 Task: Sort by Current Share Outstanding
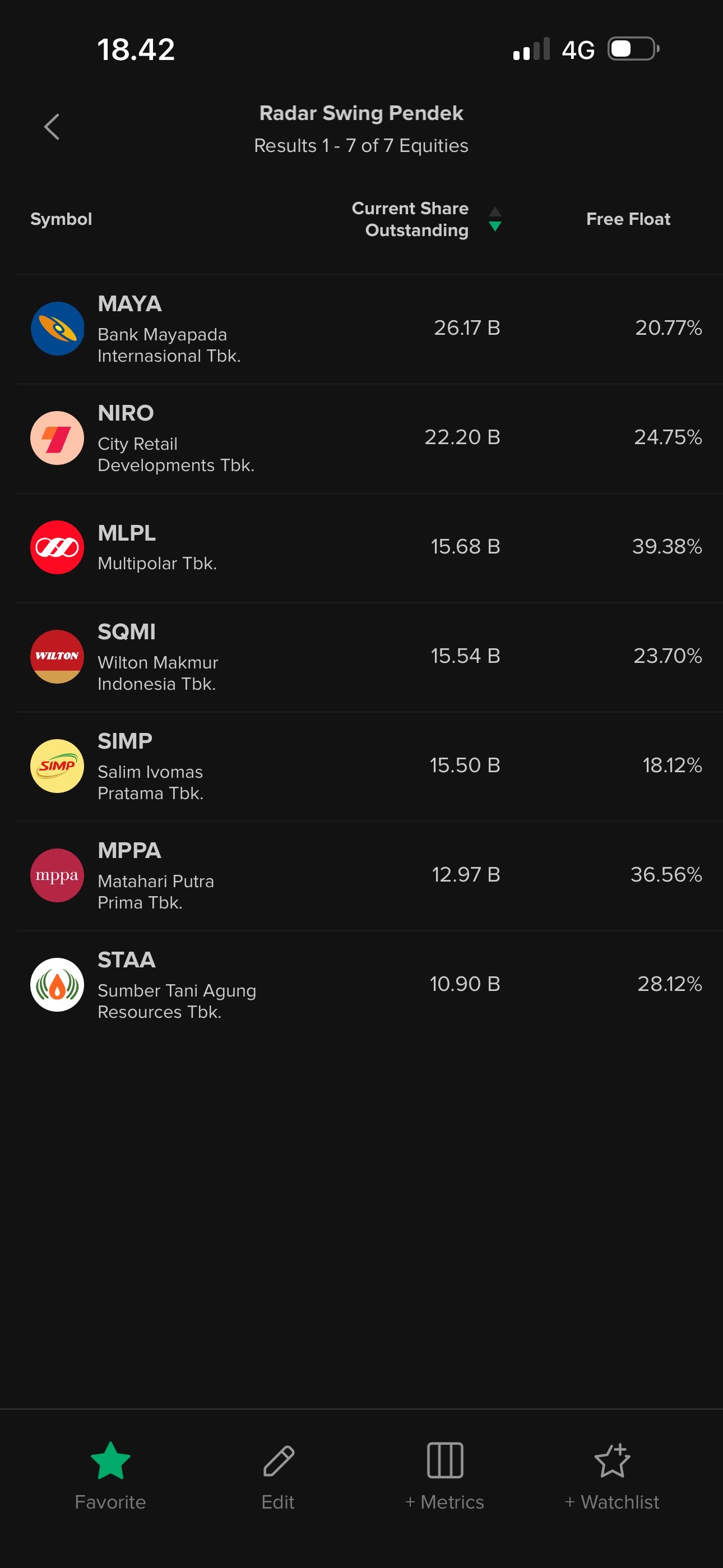click(x=426, y=219)
